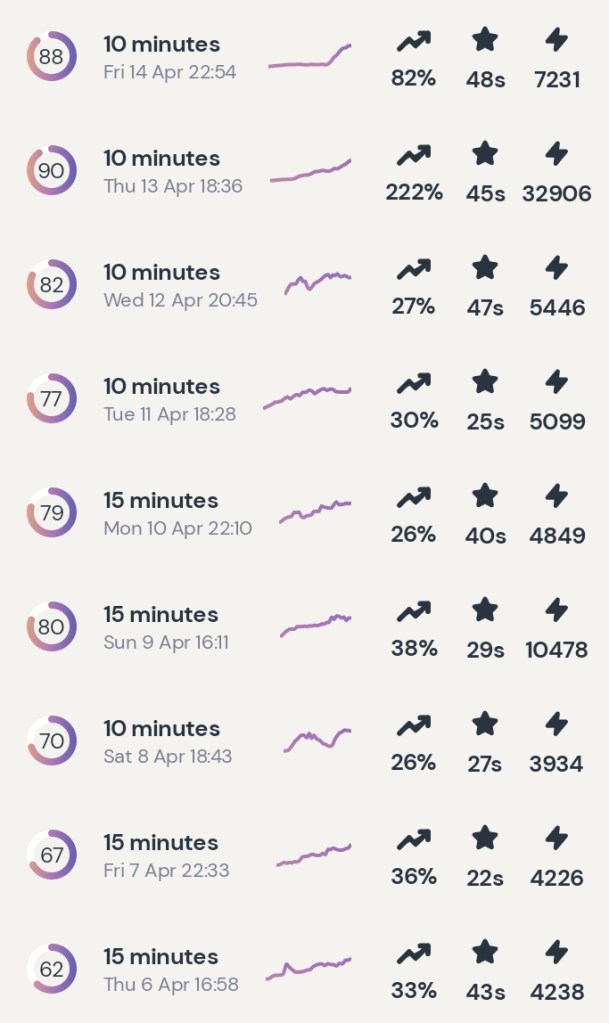Open the Mon 10 Apr 22:10 session
Viewport: 609px width, 1023px height.
(x=177, y=513)
